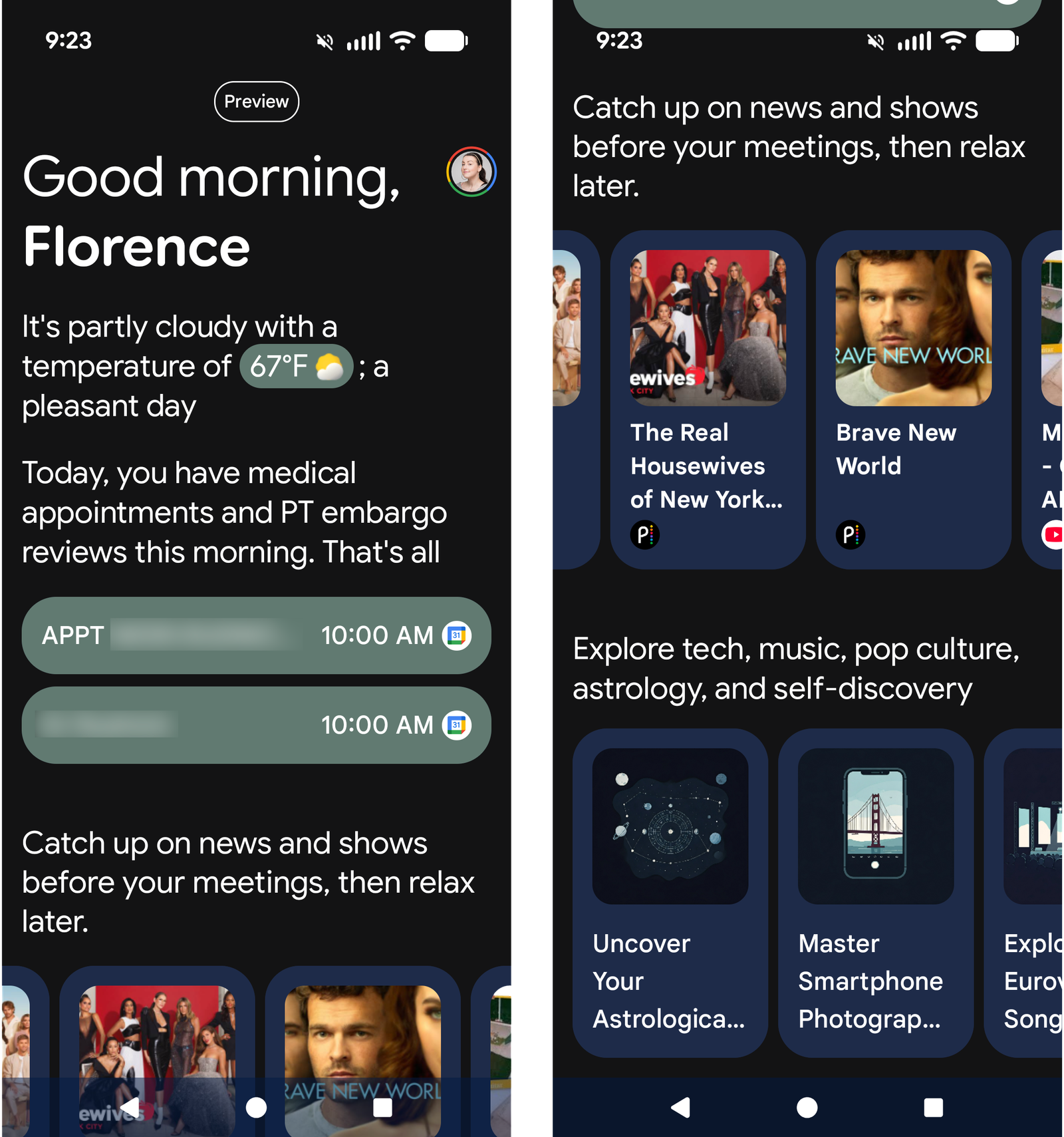Viewport: 1064px width, 1137px height.
Task: Open the Uncover Your Astrological card
Action: [670, 892]
